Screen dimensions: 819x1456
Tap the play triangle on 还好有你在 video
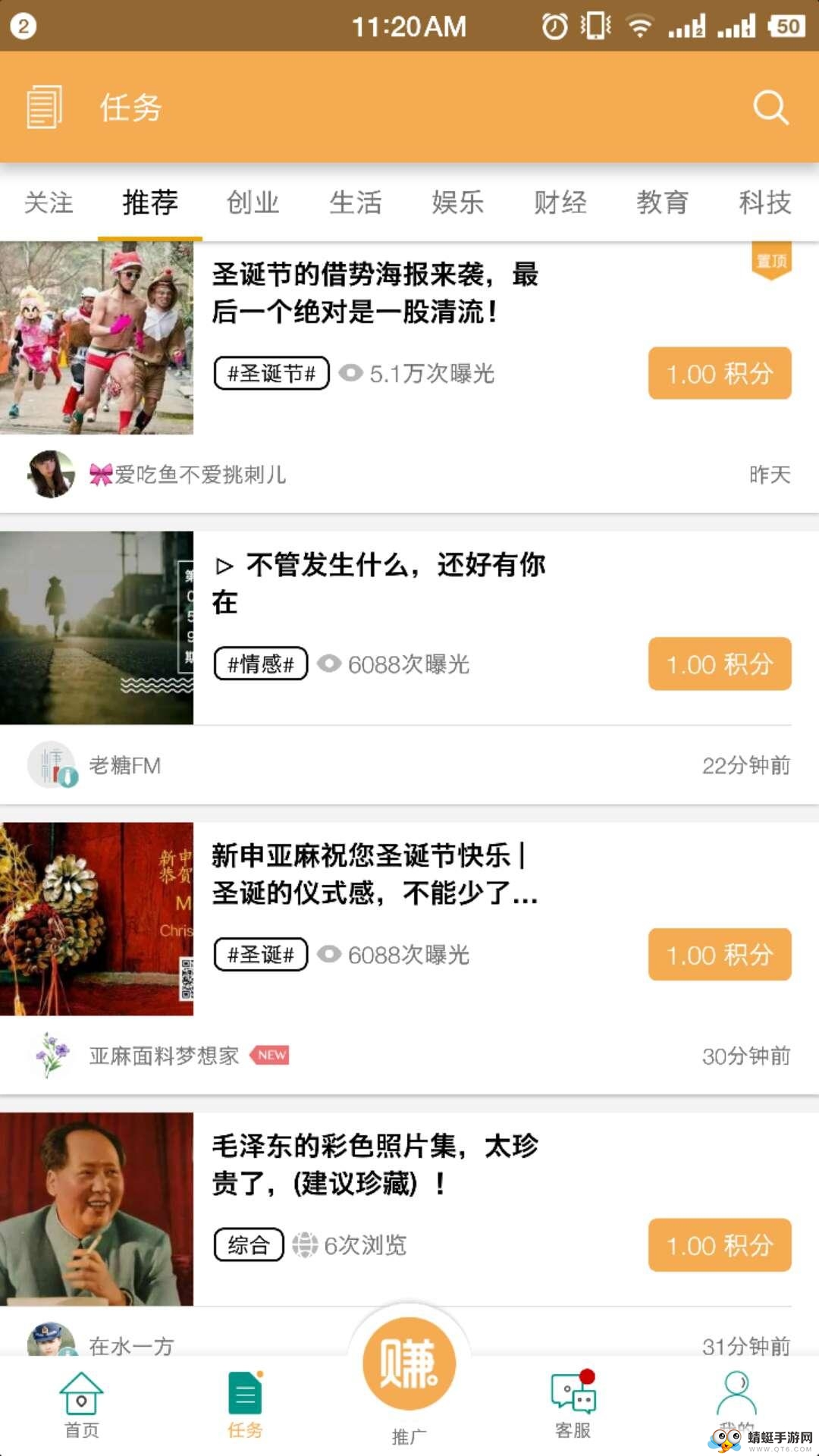pos(224,564)
